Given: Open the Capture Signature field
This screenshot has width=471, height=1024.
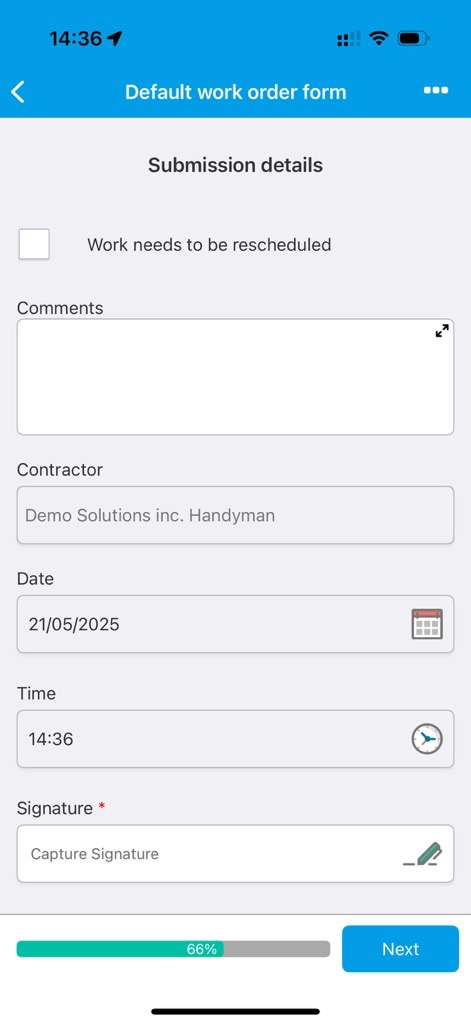Looking at the screenshot, I should coord(235,854).
